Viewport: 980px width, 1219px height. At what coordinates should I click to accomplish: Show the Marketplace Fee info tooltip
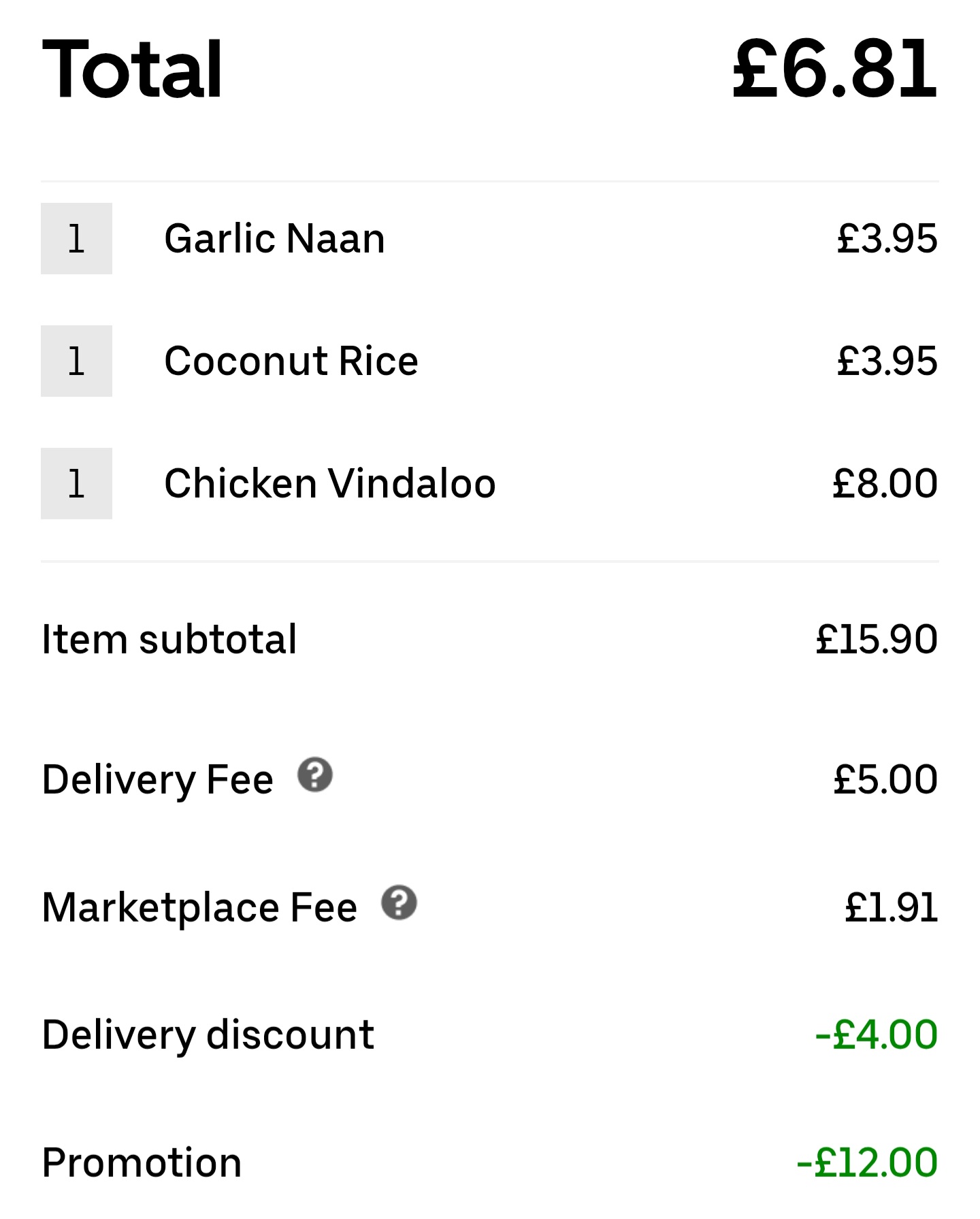[399, 903]
